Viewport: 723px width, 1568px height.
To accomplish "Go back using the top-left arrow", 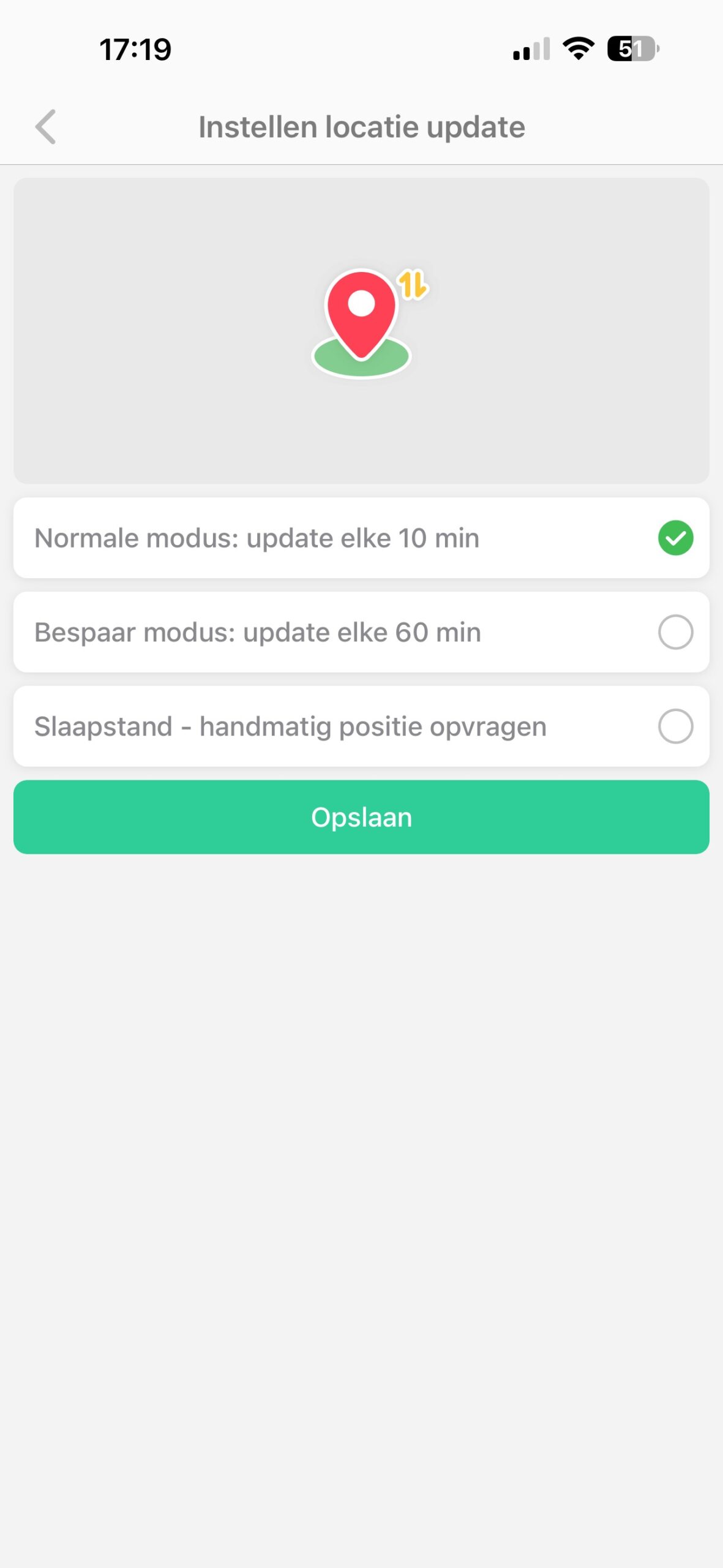I will pyautogui.click(x=46, y=127).
